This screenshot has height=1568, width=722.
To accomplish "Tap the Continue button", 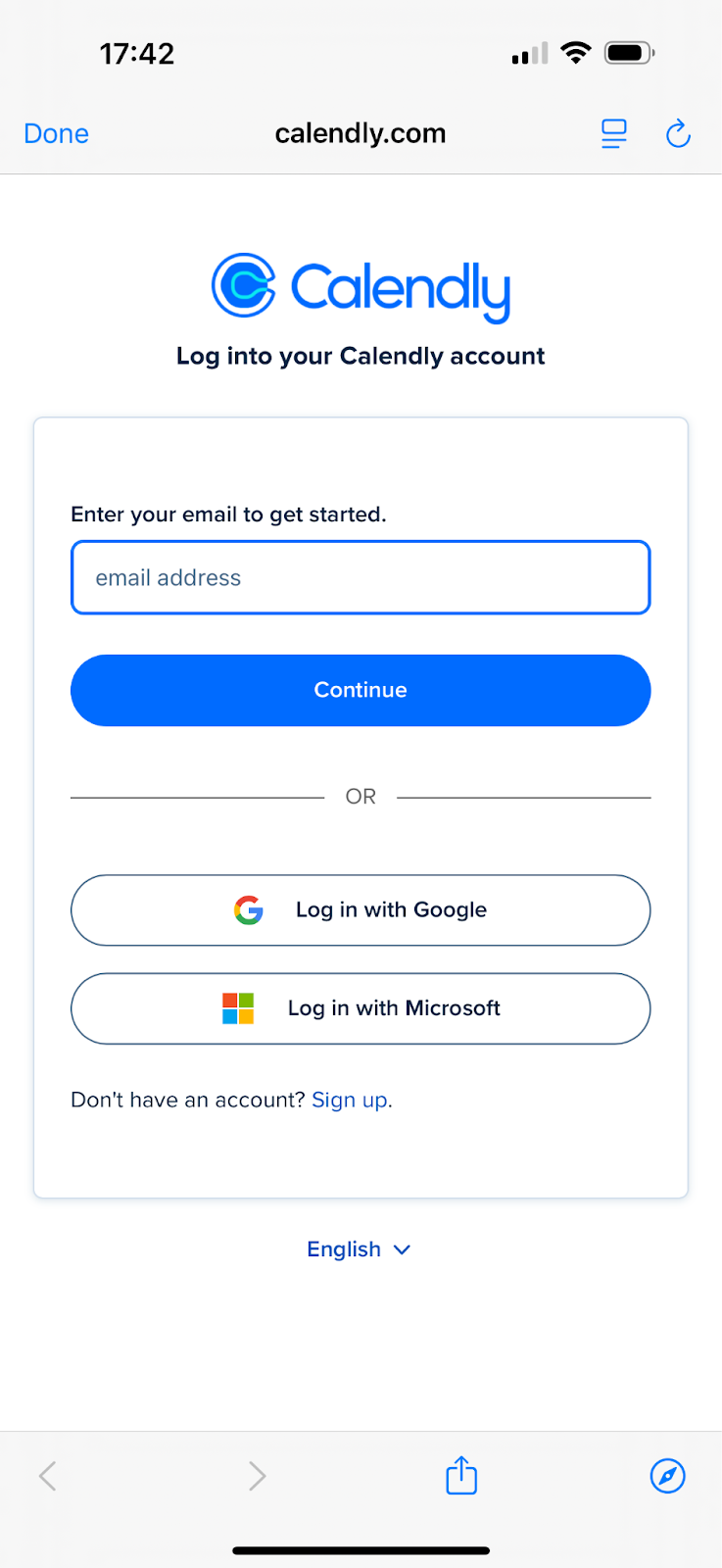I will pos(361,690).
